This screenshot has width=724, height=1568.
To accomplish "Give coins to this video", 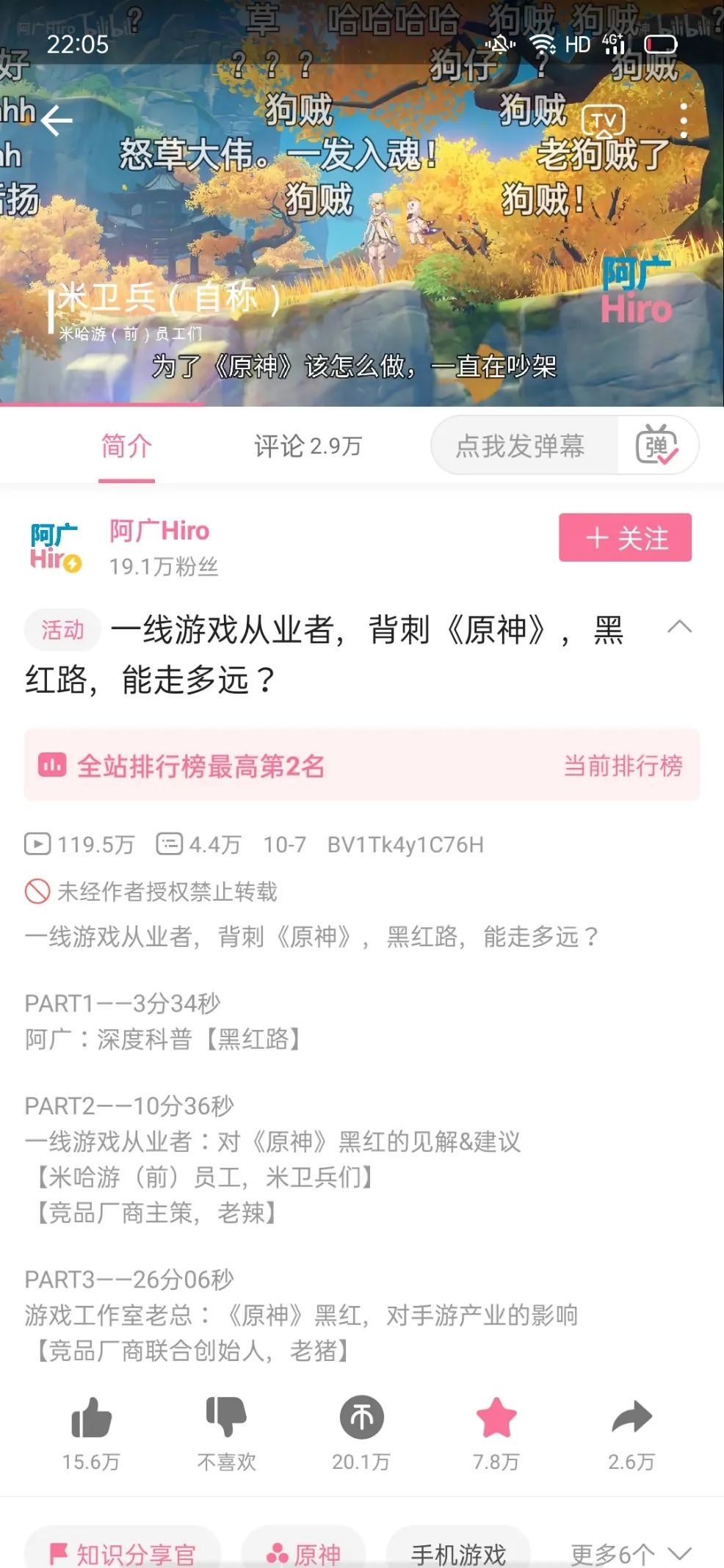I will [361, 1417].
